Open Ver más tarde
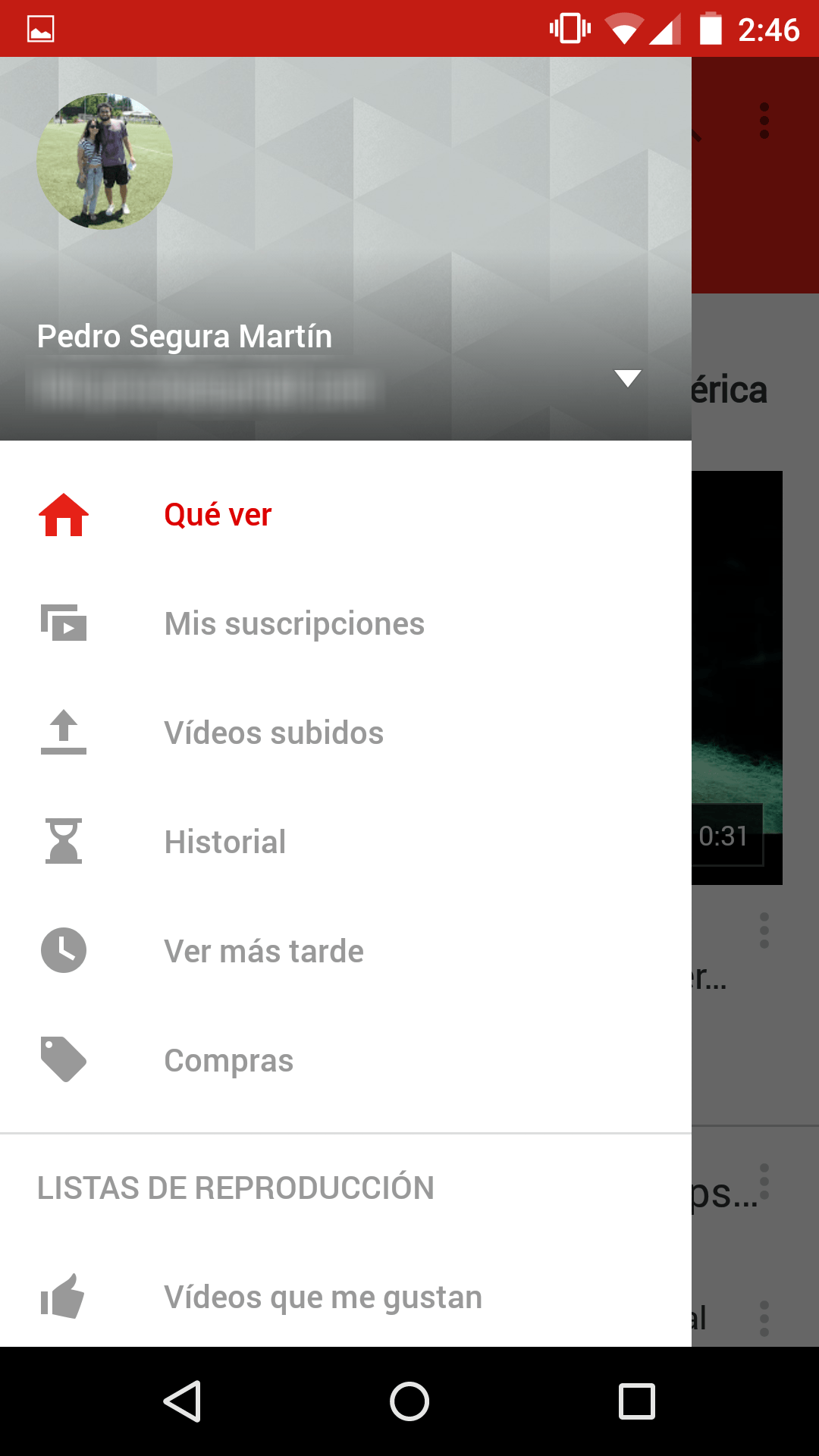Image resolution: width=819 pixels, height=1456 pixels. click(x=264, y=952)
